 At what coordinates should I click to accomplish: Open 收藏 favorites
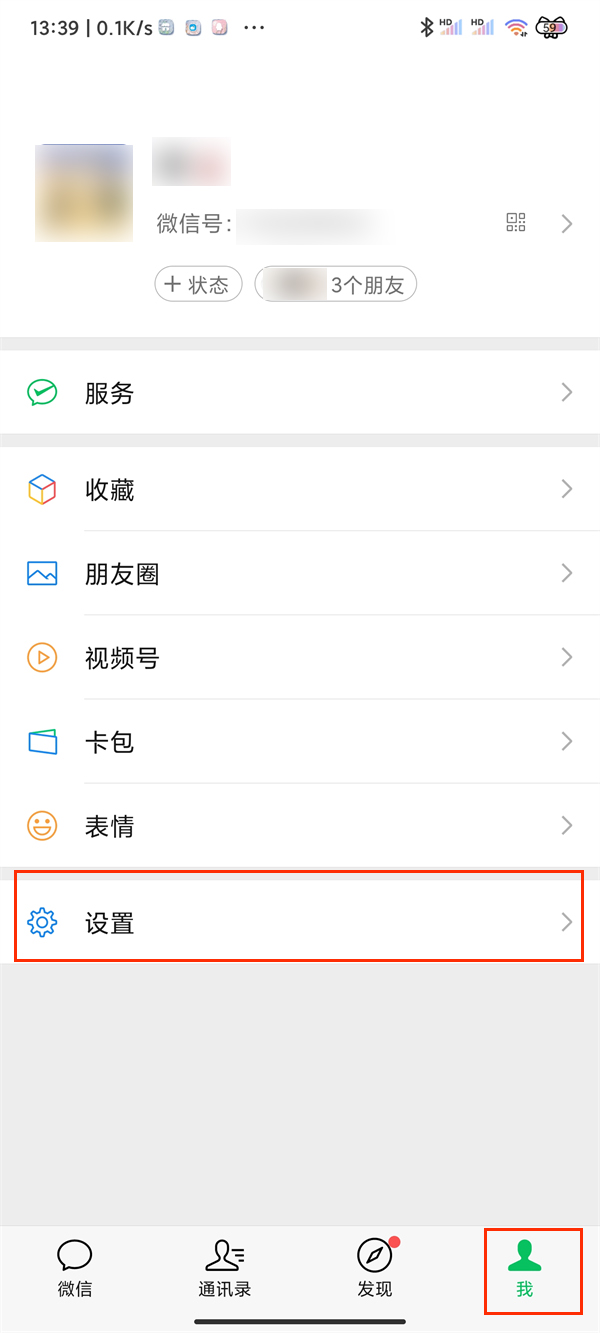(300, 490)
